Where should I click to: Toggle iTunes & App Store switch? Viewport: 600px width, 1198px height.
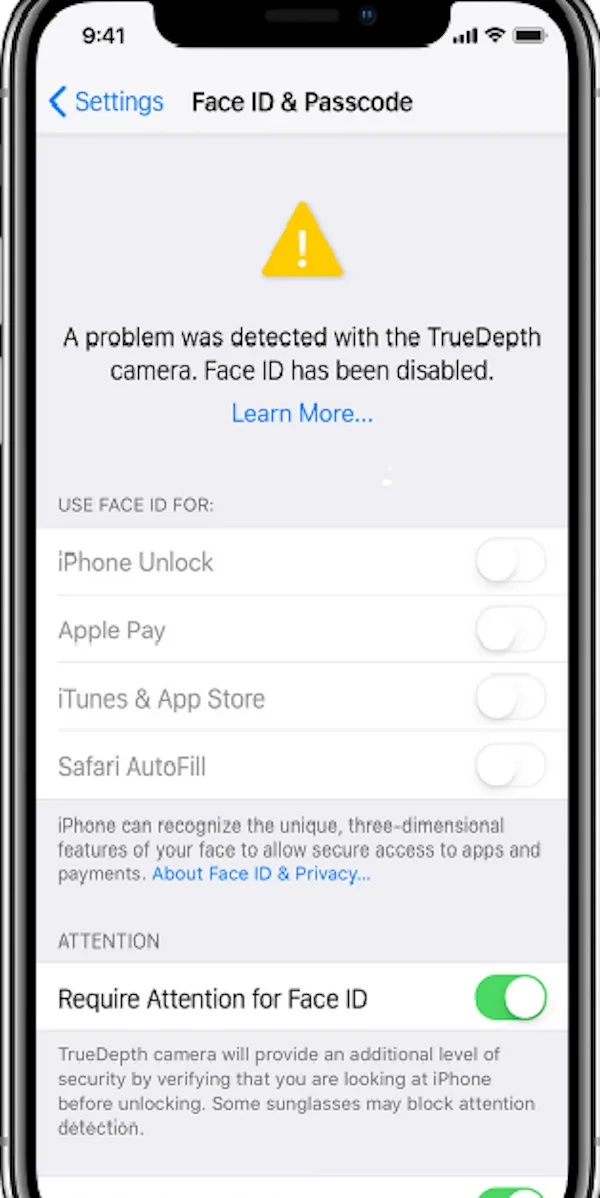[x=511, y=698]
